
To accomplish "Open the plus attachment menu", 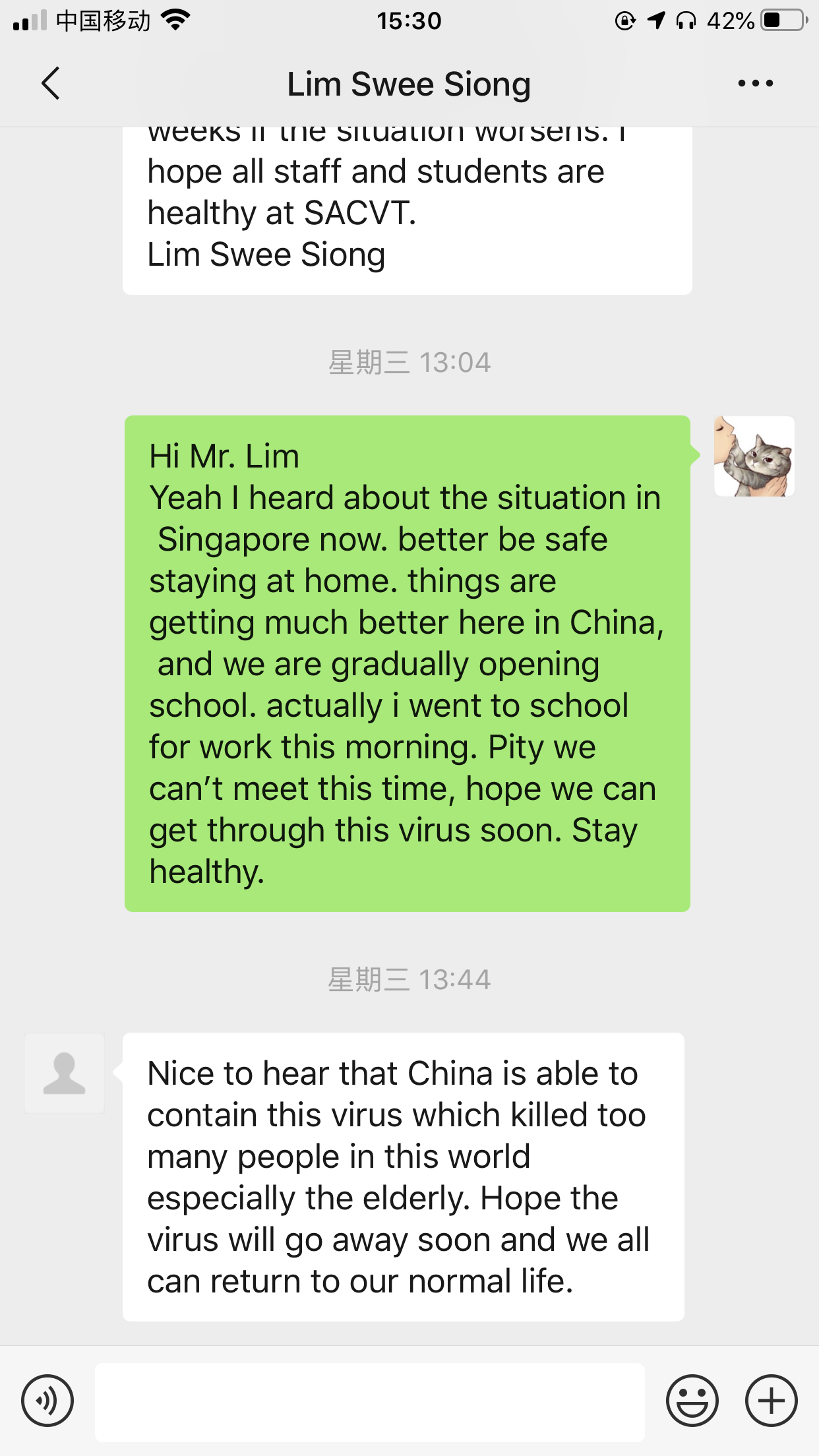I will [771, 1401].
